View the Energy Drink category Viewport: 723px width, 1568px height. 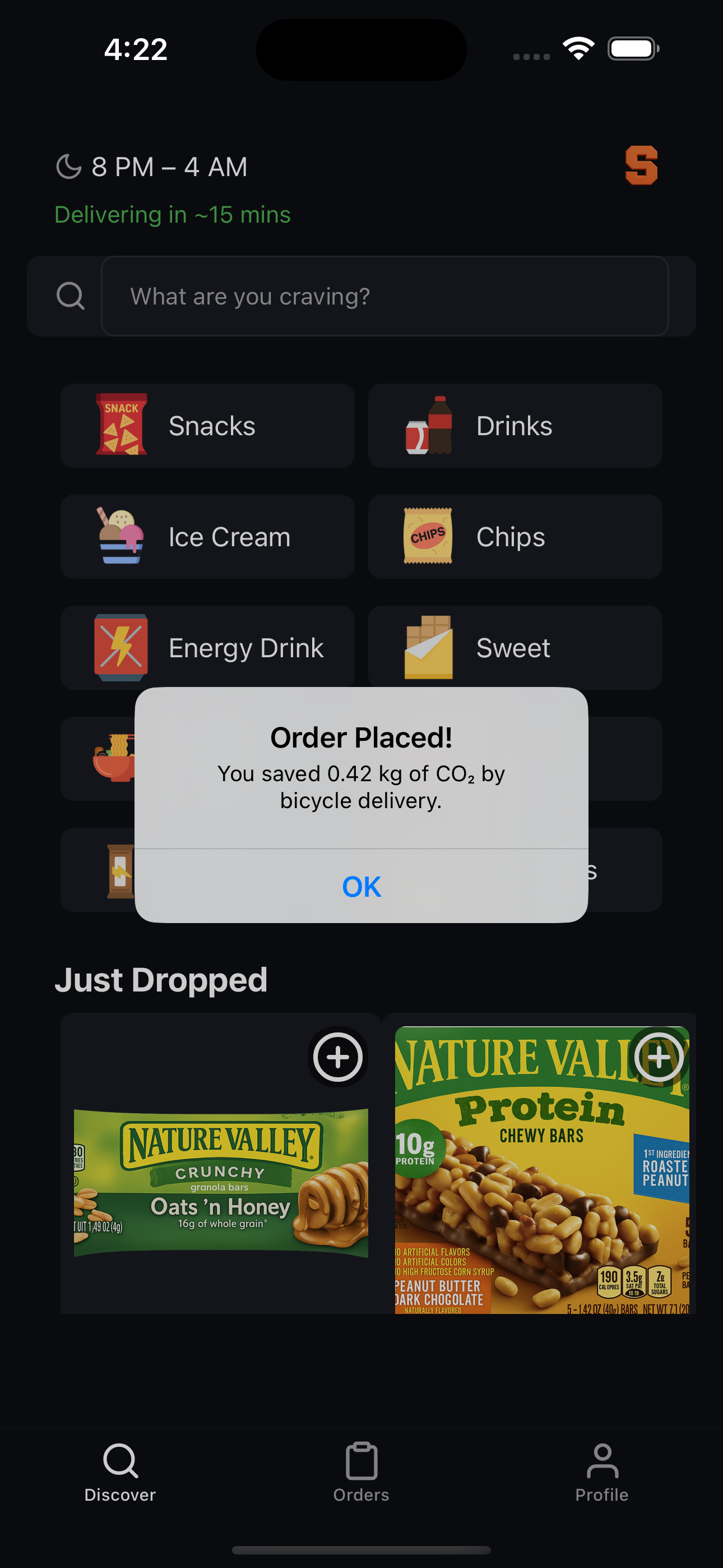tap(207, 647)
